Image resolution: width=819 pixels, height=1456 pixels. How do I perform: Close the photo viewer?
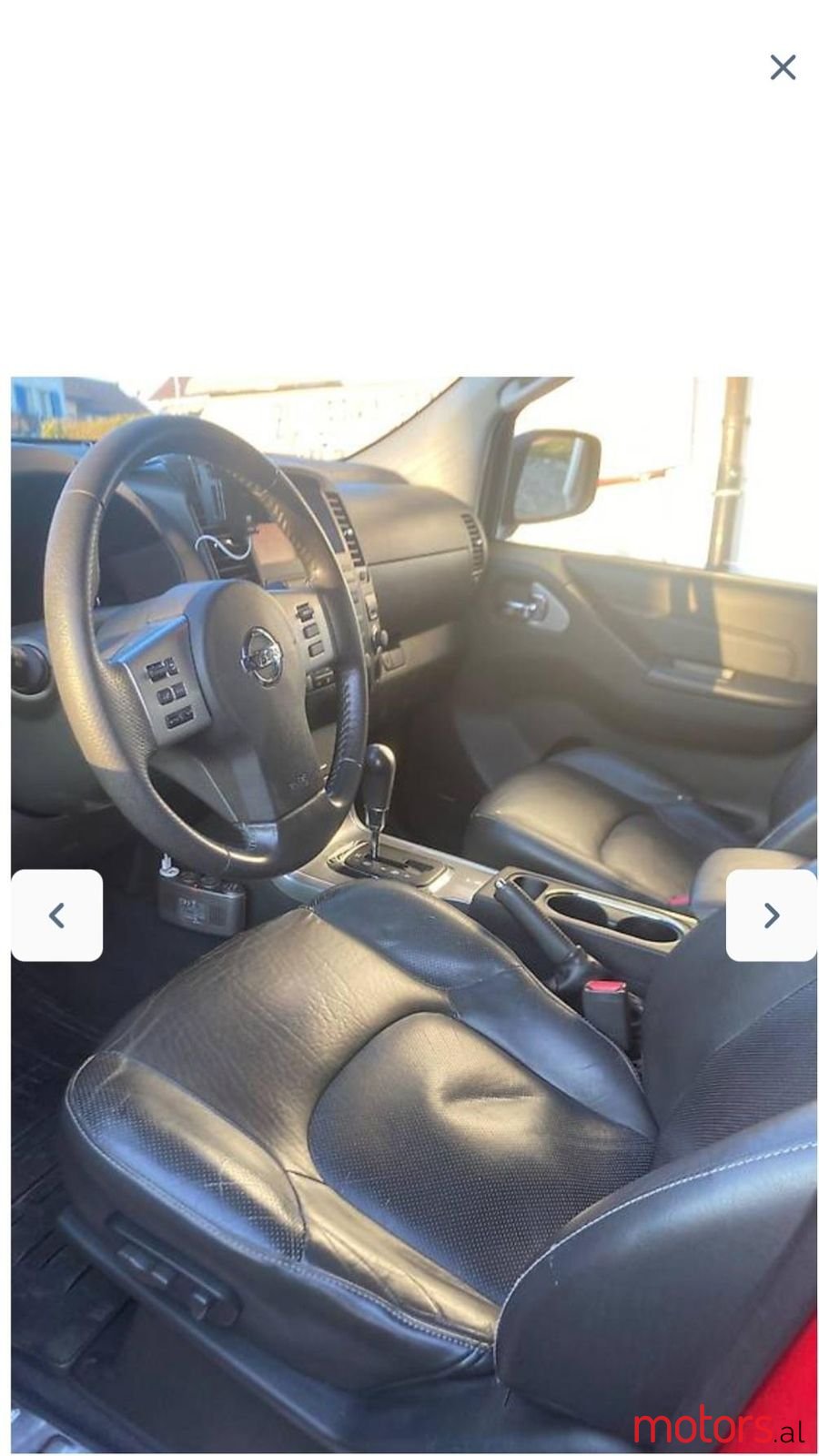[x=783, y=67]
